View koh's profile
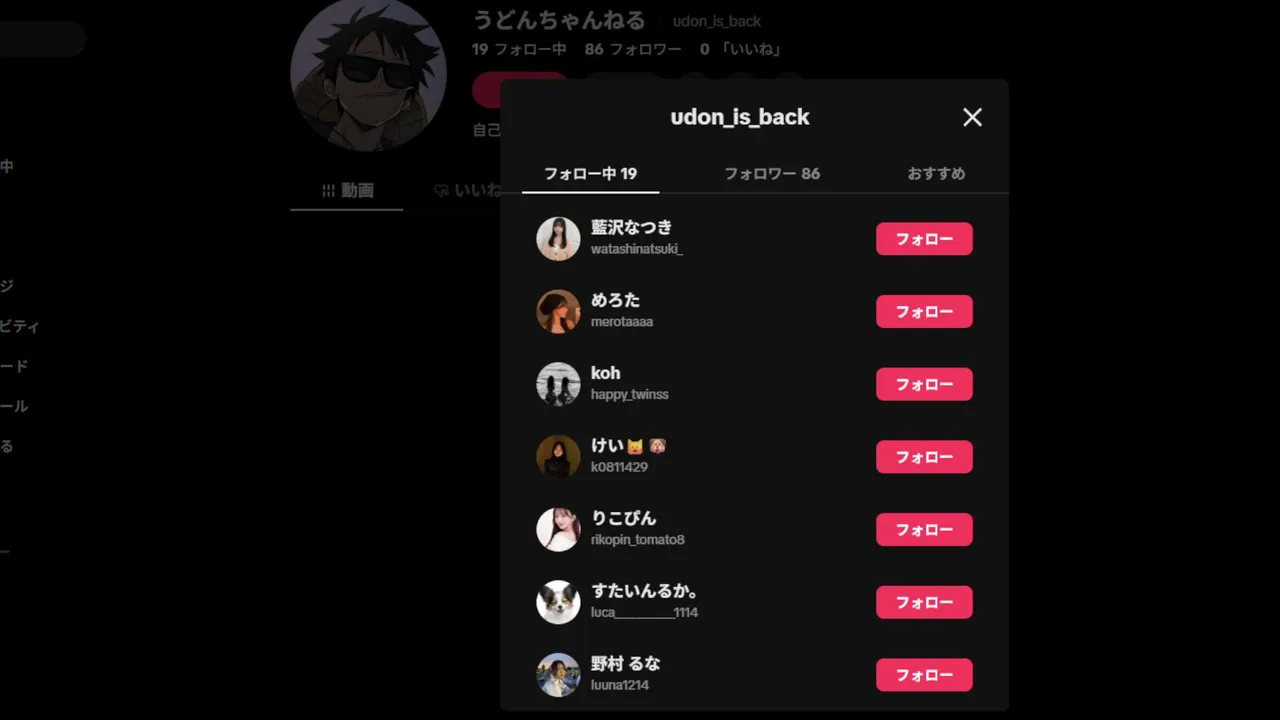 pos(605,373)
